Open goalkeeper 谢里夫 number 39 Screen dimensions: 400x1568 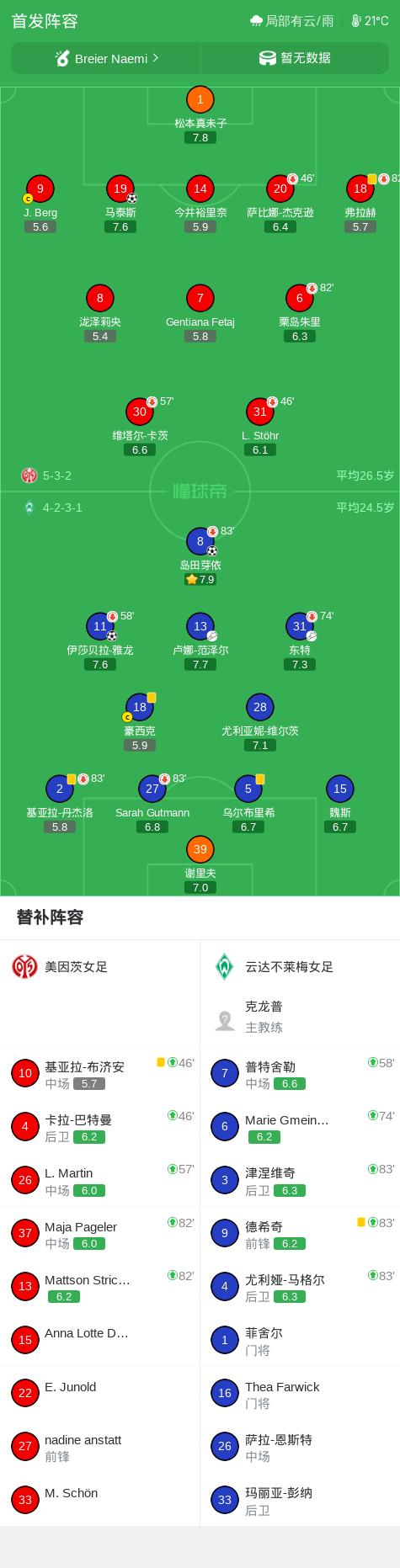coord(200,864)
